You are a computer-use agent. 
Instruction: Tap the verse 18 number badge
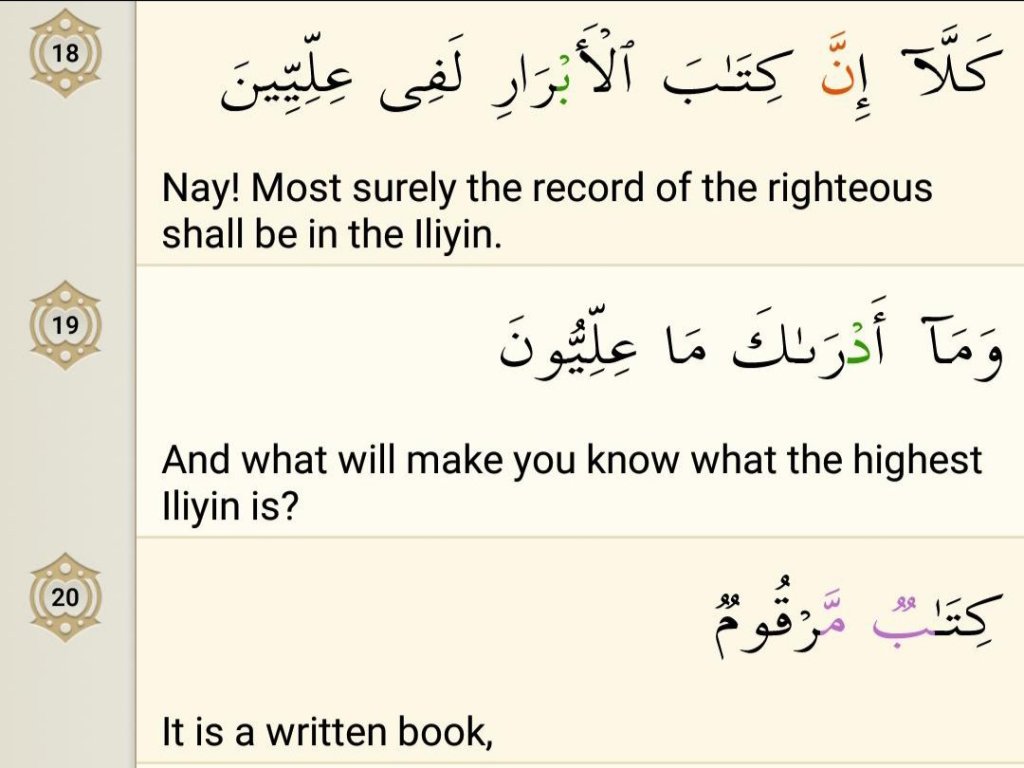tap(65, 53)
